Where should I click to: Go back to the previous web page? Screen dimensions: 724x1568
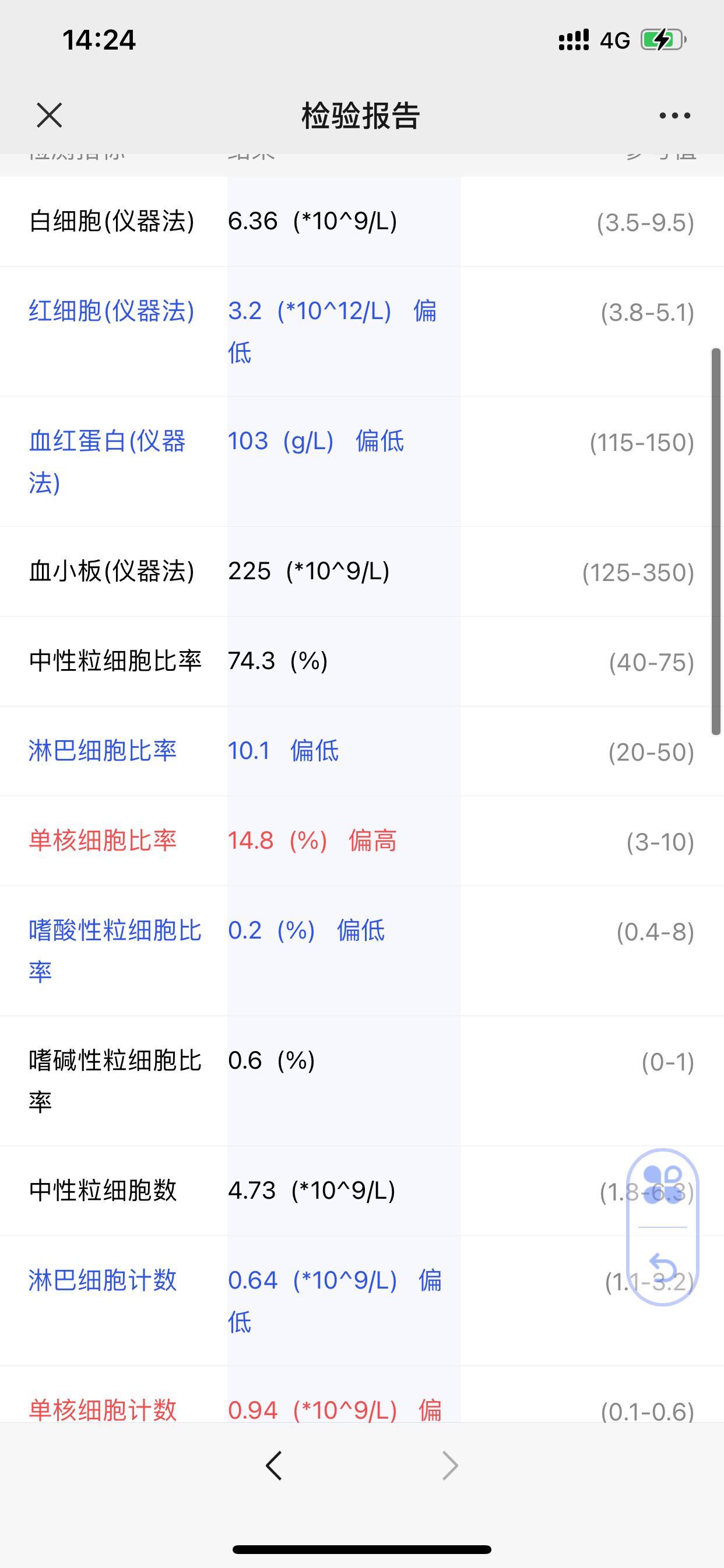pyautogui.click(x=274, y=1466)
